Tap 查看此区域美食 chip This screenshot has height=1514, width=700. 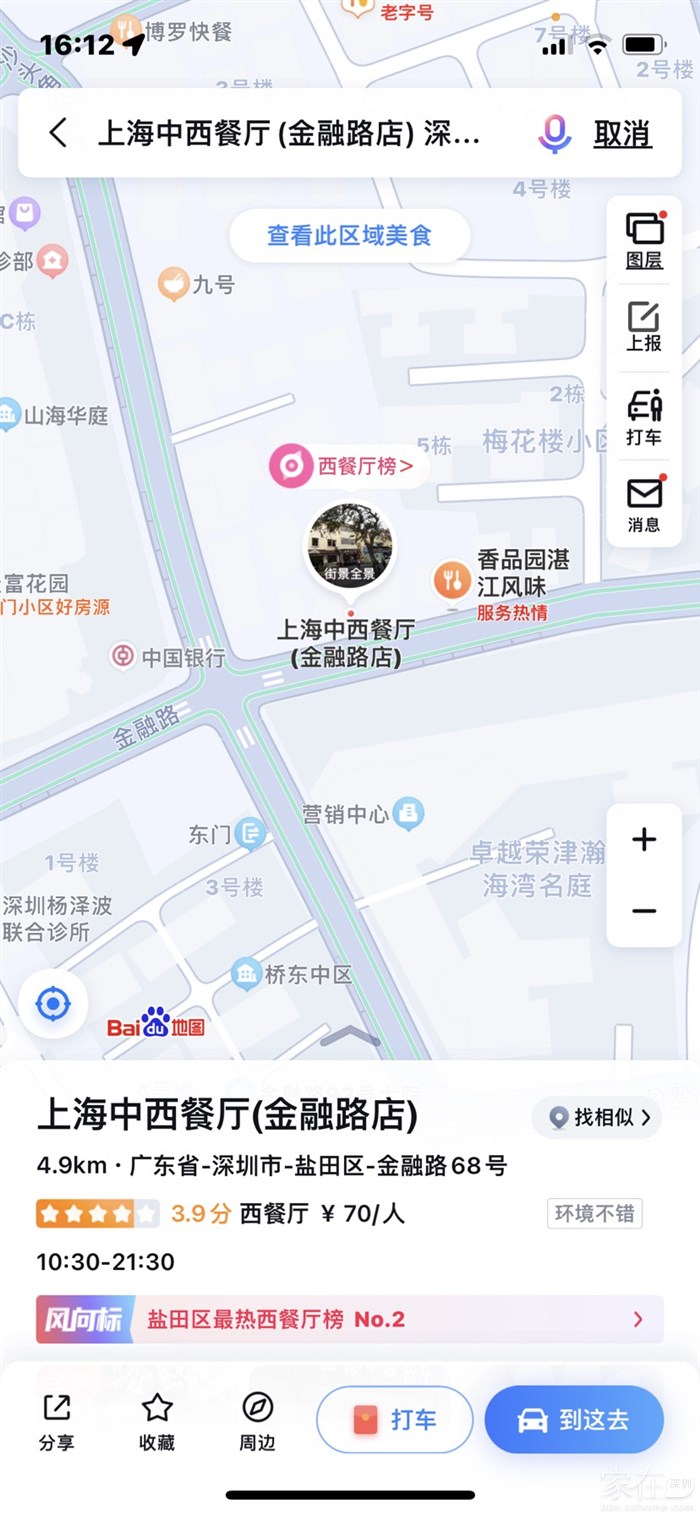tap(349, 236)
